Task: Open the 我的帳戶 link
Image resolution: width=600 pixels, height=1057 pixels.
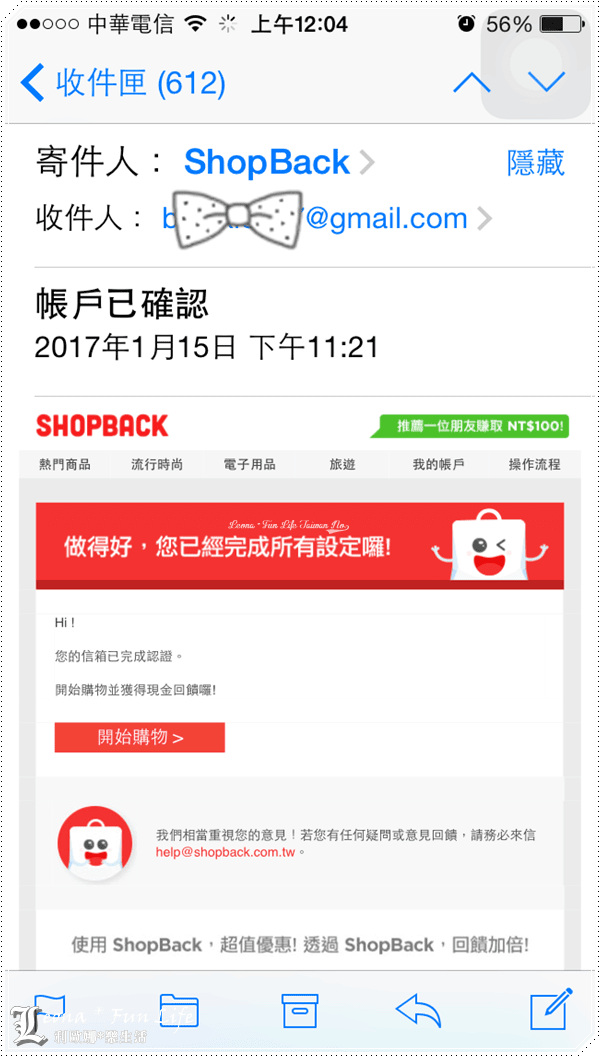Action: coord(438,465)
